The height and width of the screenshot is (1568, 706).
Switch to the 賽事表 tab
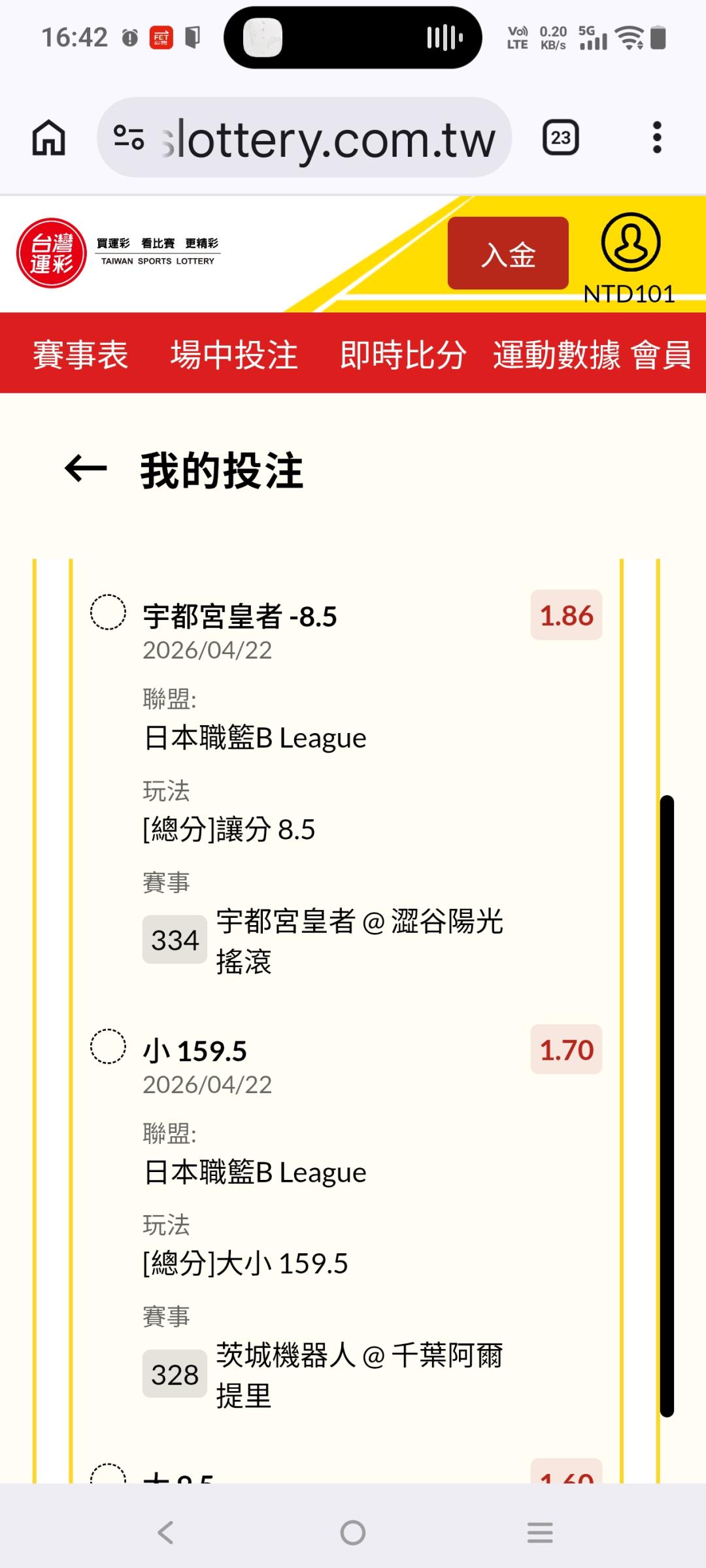click(80, 355)
